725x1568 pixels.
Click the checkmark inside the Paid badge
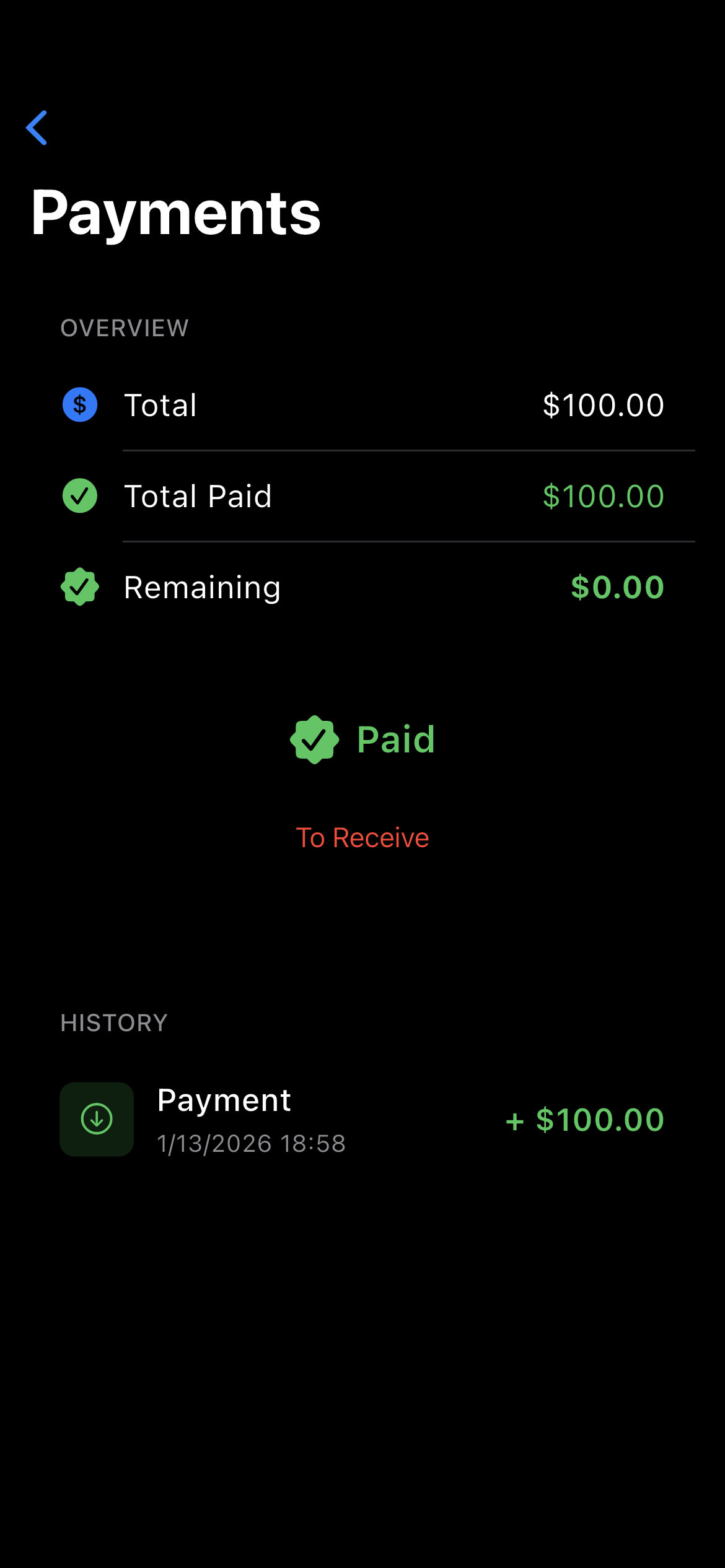315,738
